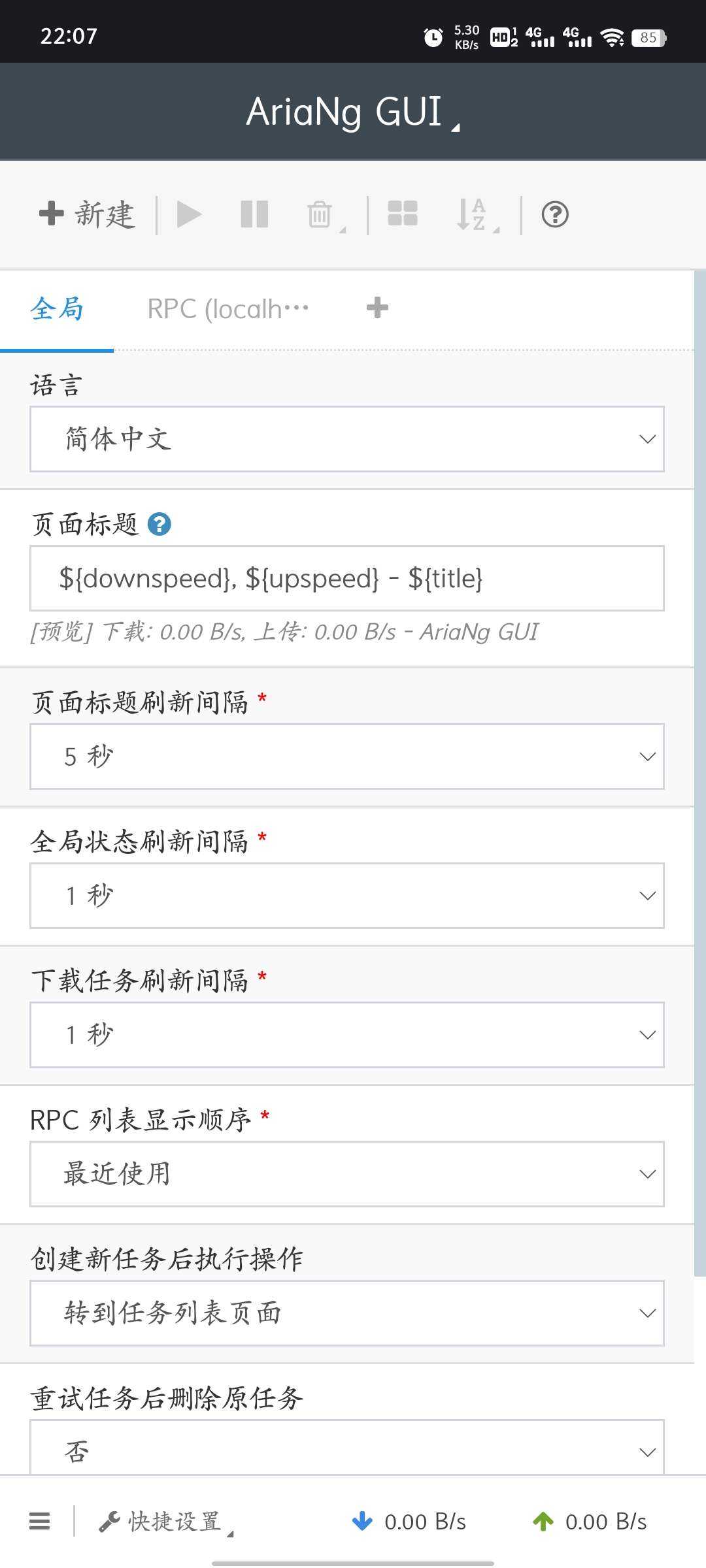The image size is (706, 1568).
Task: Open the 全局状态刷新间隔 dropdown
Action: [347, 896]
